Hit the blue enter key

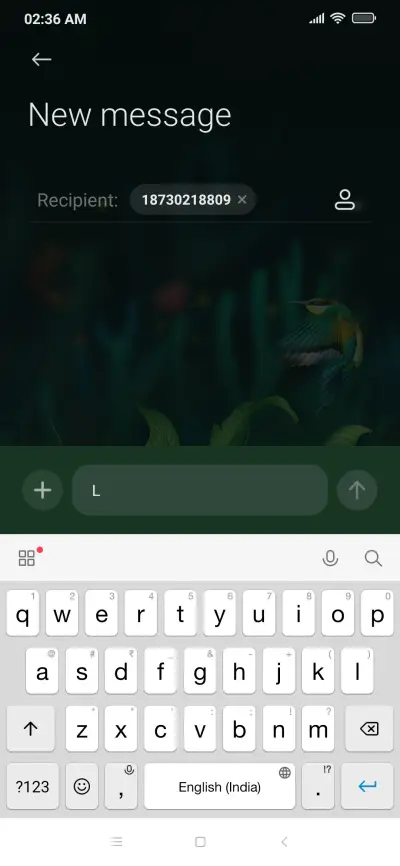tap(367, 786)
